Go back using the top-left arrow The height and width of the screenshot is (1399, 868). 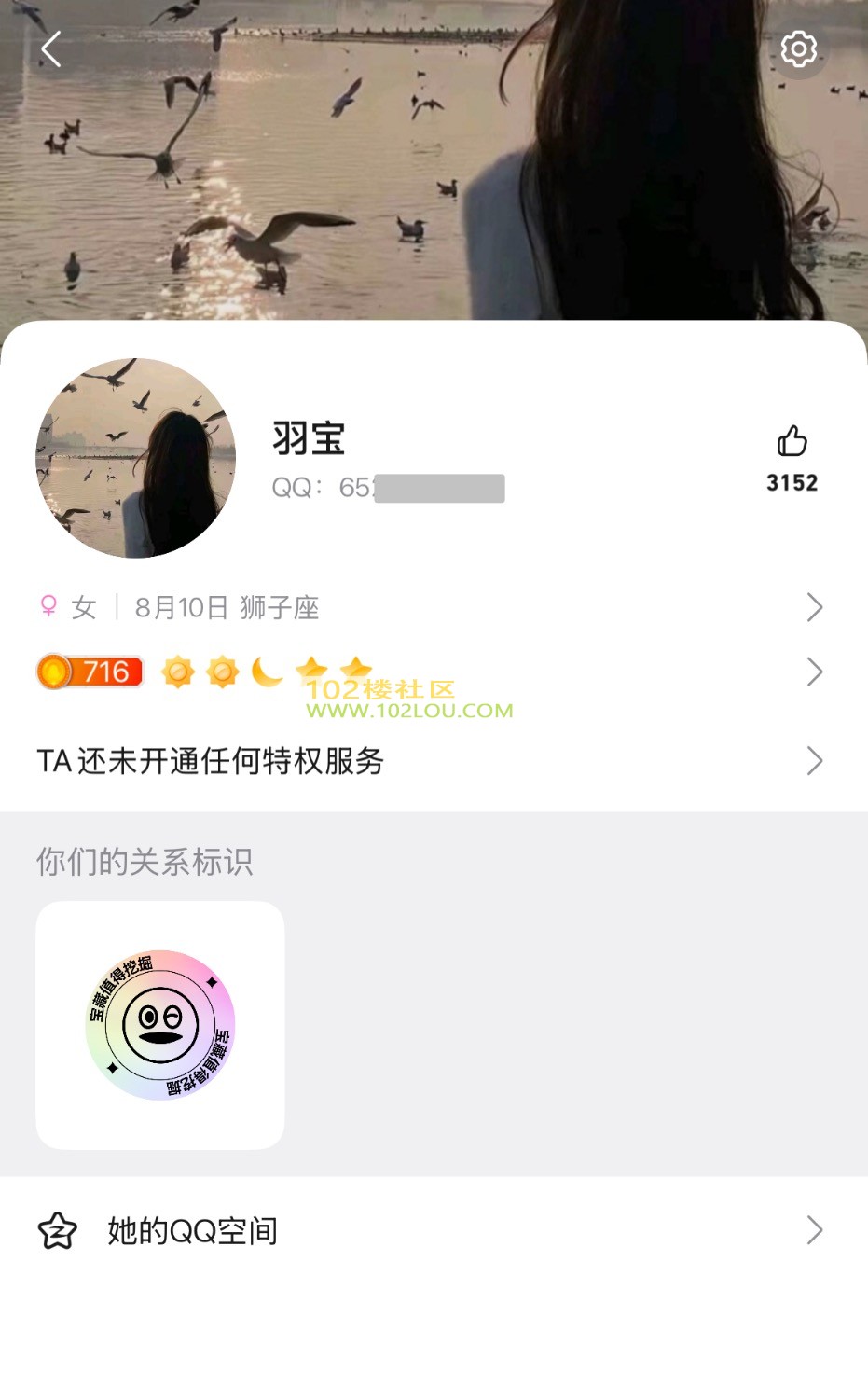(51, 49)
